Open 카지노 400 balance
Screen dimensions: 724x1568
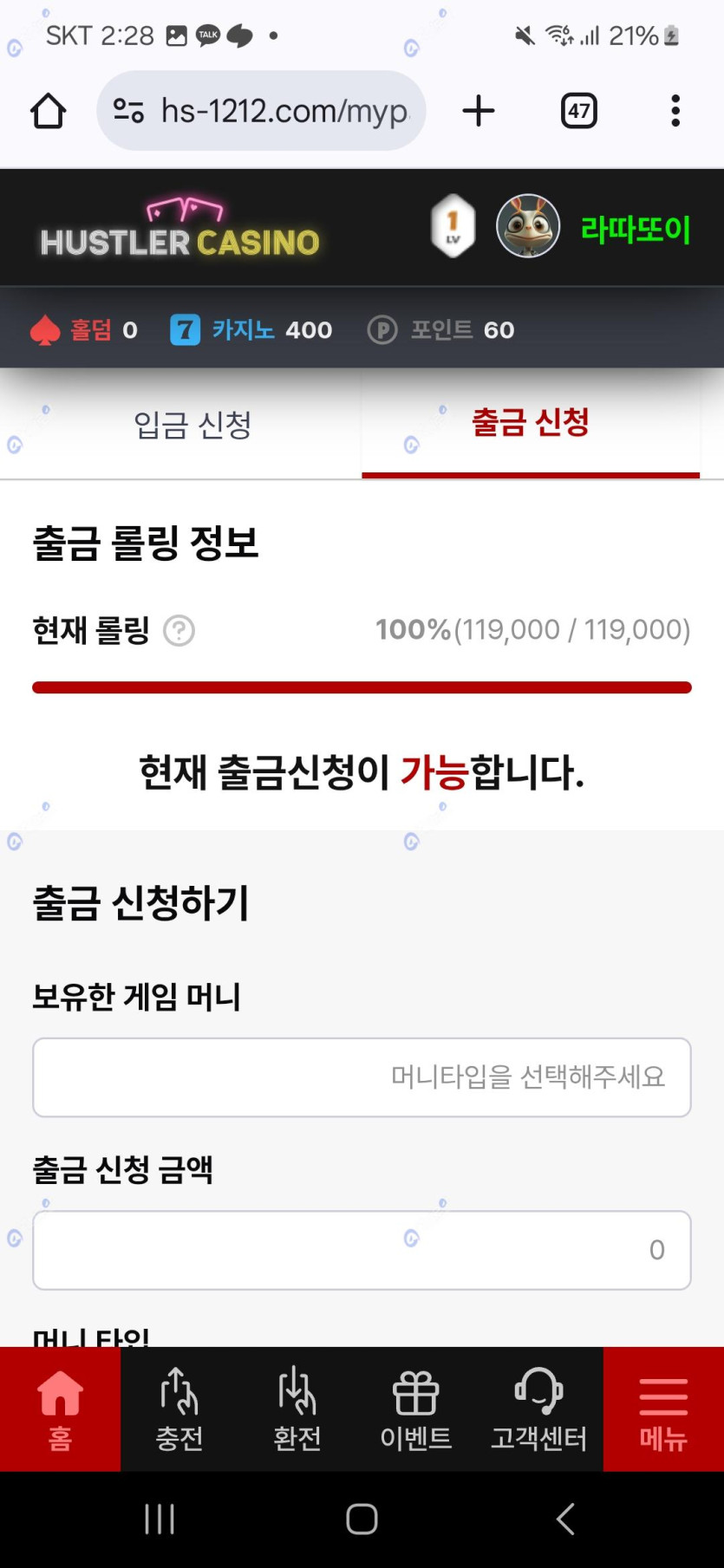[x=251, y=330]
